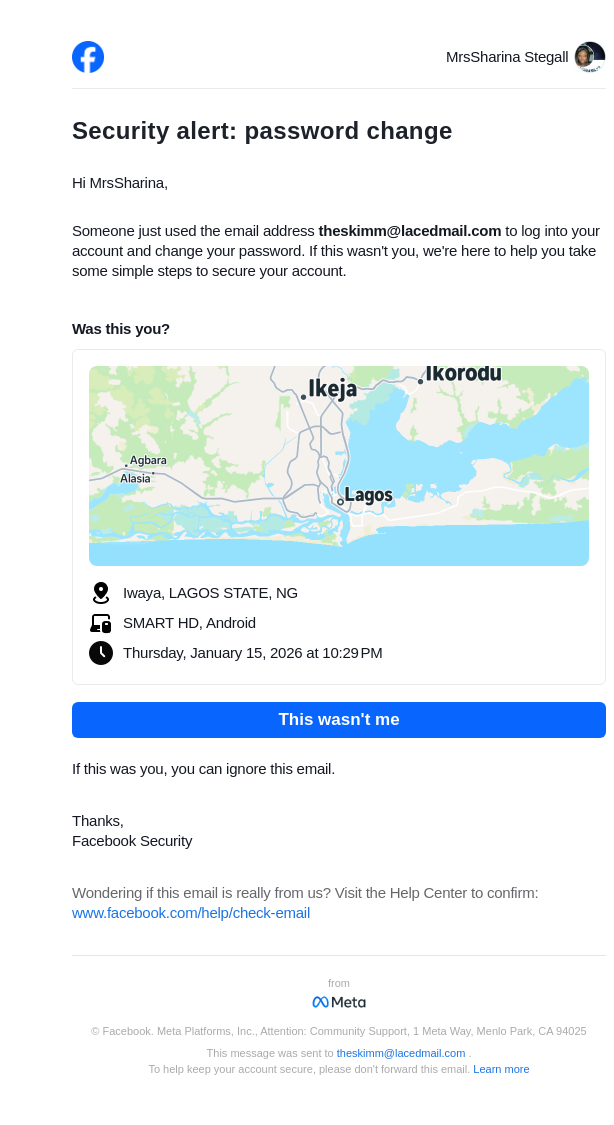Screen dimensions: 614x1125
Task: Open the Learn more link
Action: click(501, 1069)
